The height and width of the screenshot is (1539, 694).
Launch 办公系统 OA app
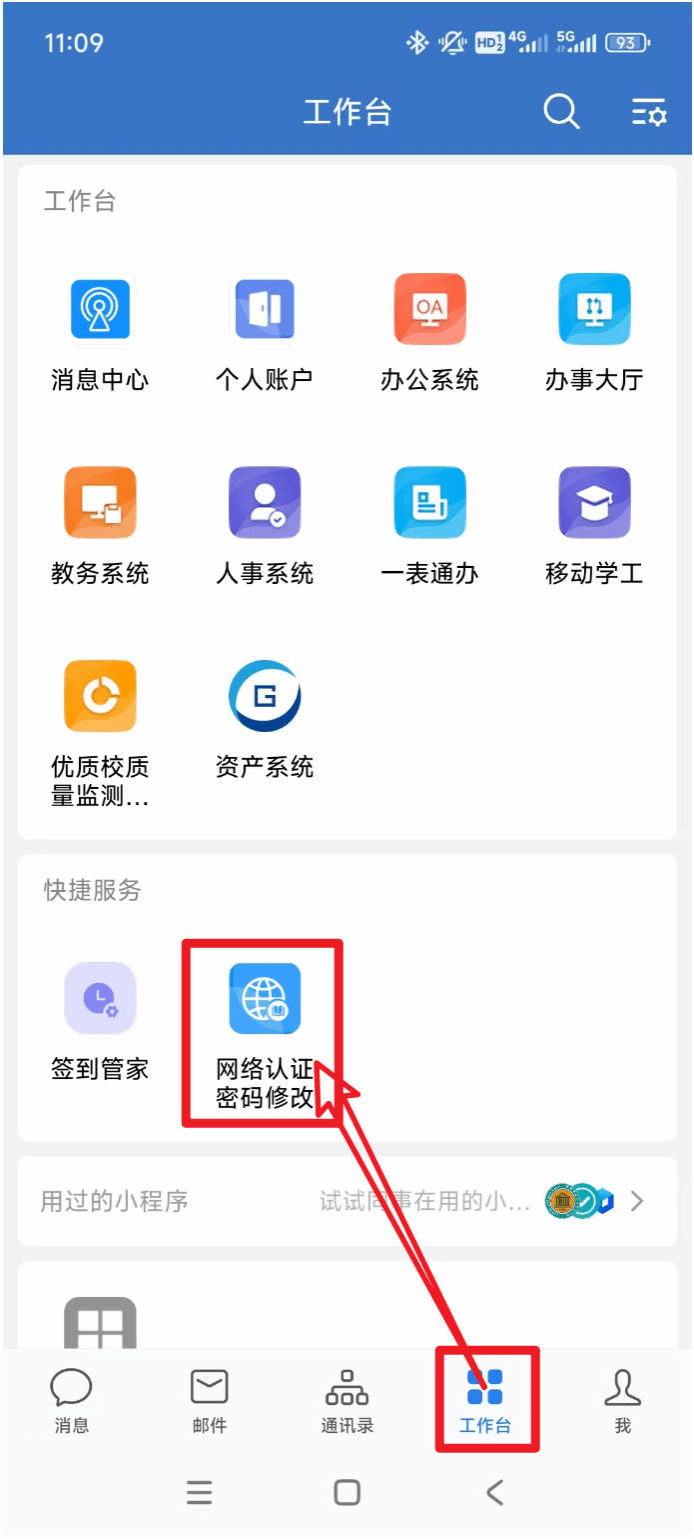429,310
